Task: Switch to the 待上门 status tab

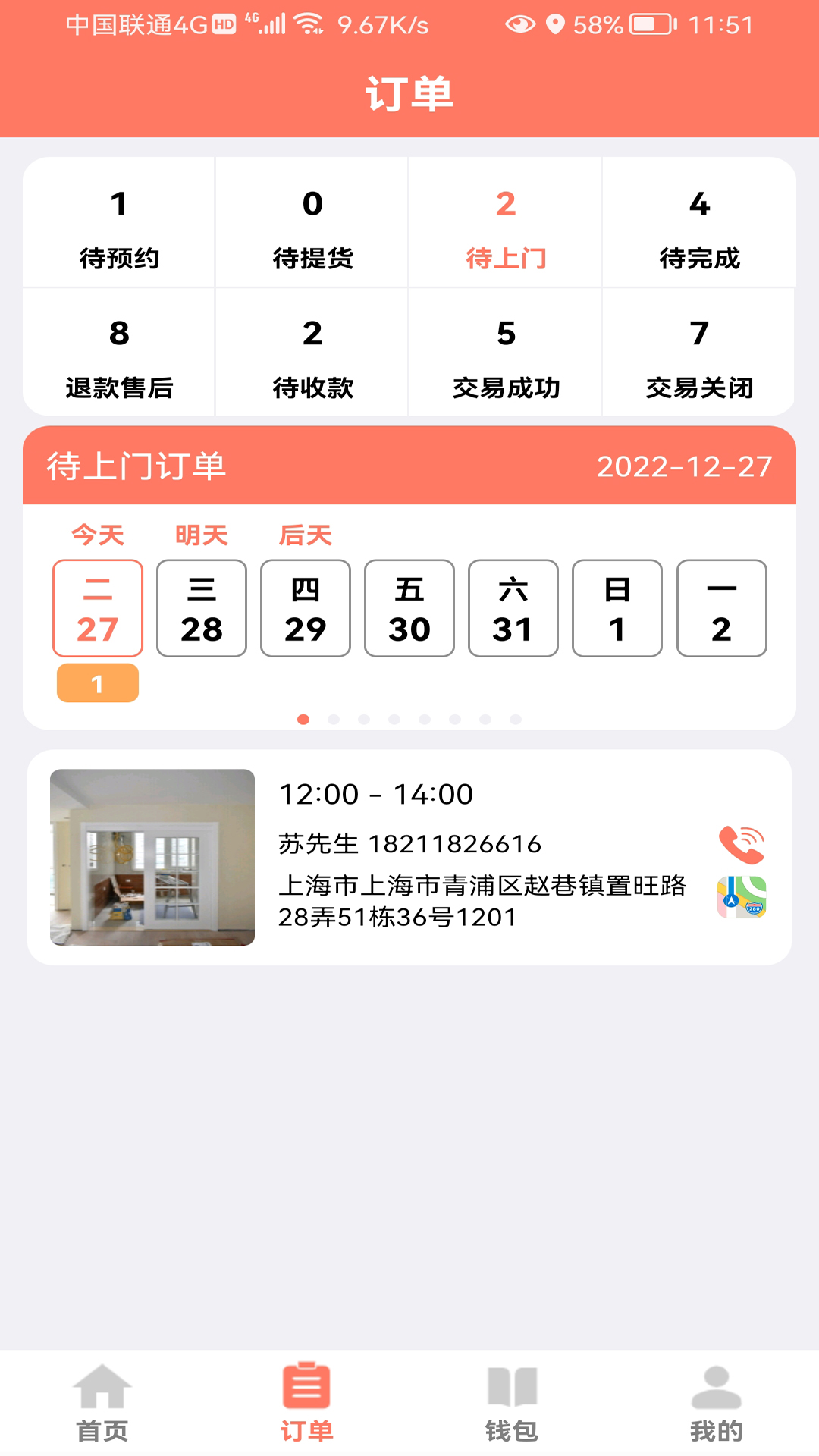Action: tap(504, 227)
